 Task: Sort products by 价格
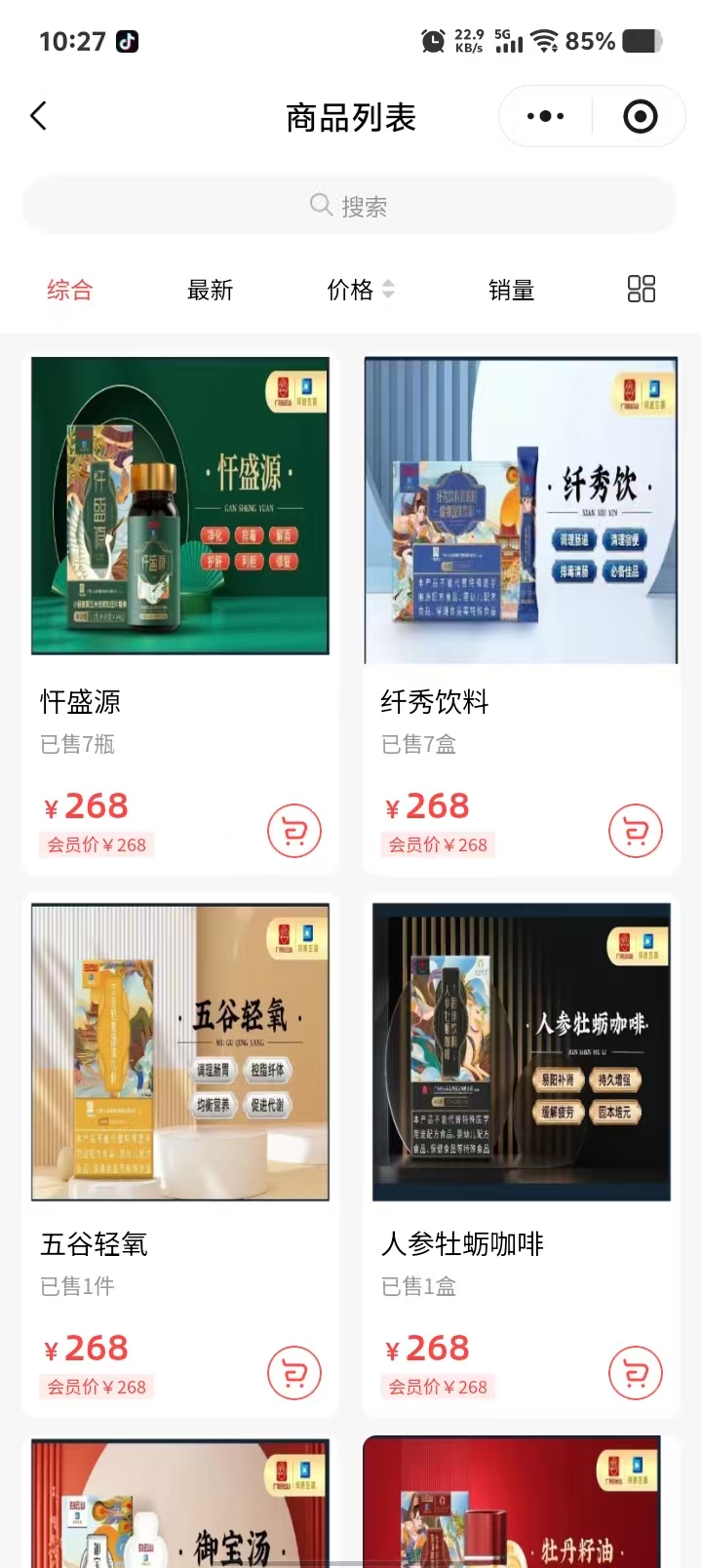360,290
